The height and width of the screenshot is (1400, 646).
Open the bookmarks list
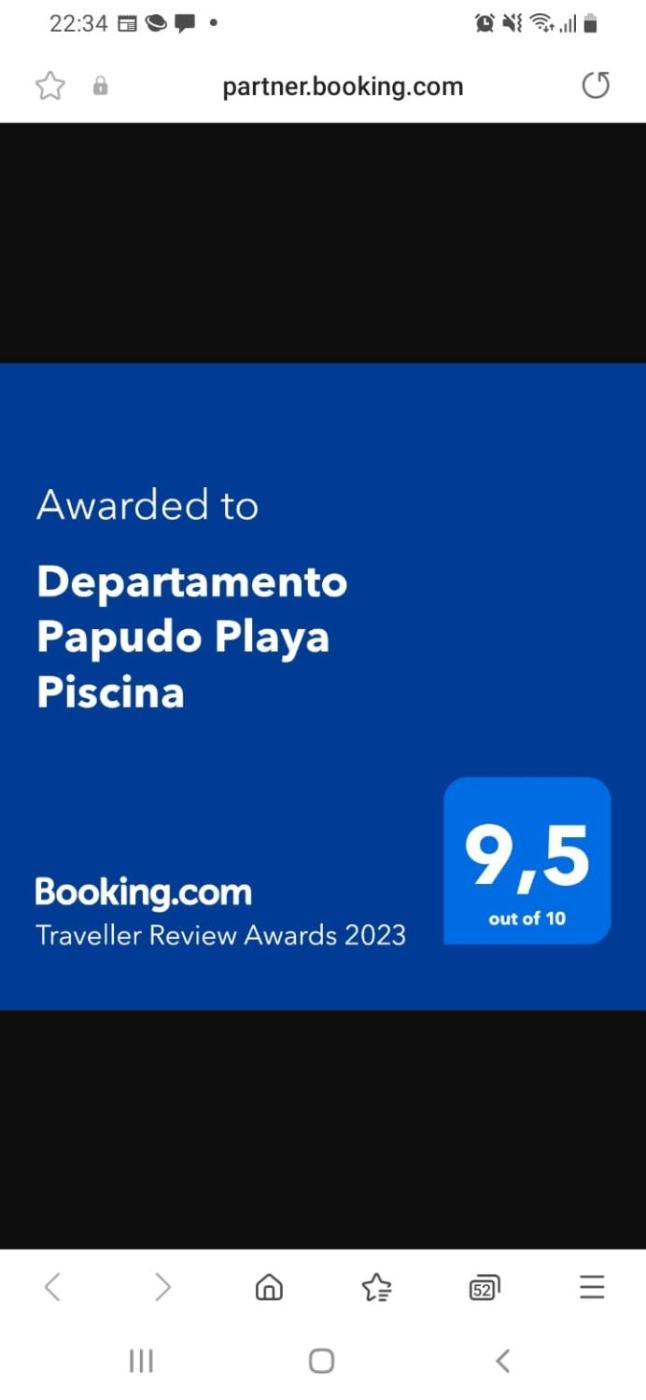(377, 1287)
